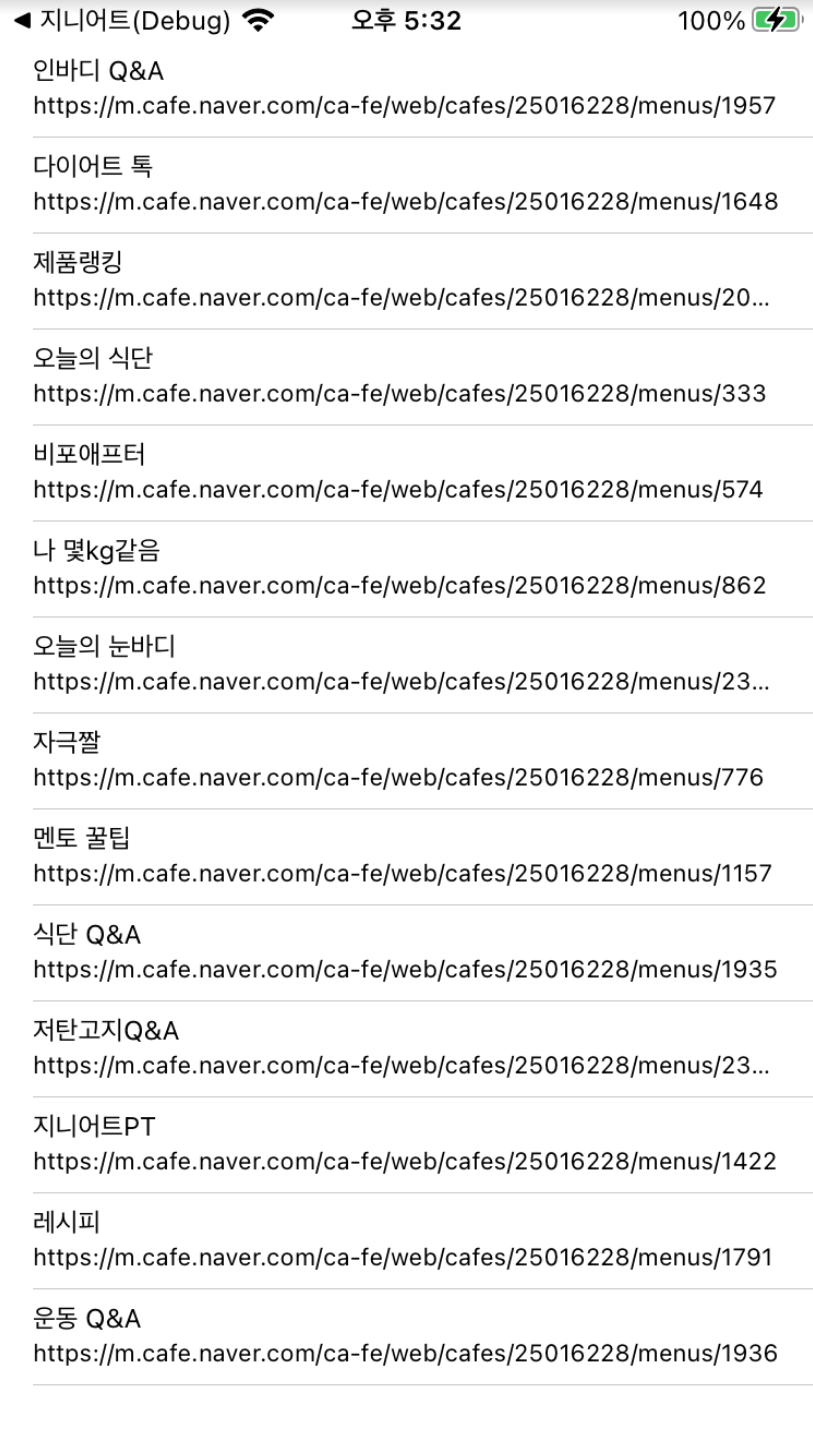Open the 오늘의 눈바디 item
Image resolution: width=813 pixels, height=1432 pixels.
coord(406,665)
